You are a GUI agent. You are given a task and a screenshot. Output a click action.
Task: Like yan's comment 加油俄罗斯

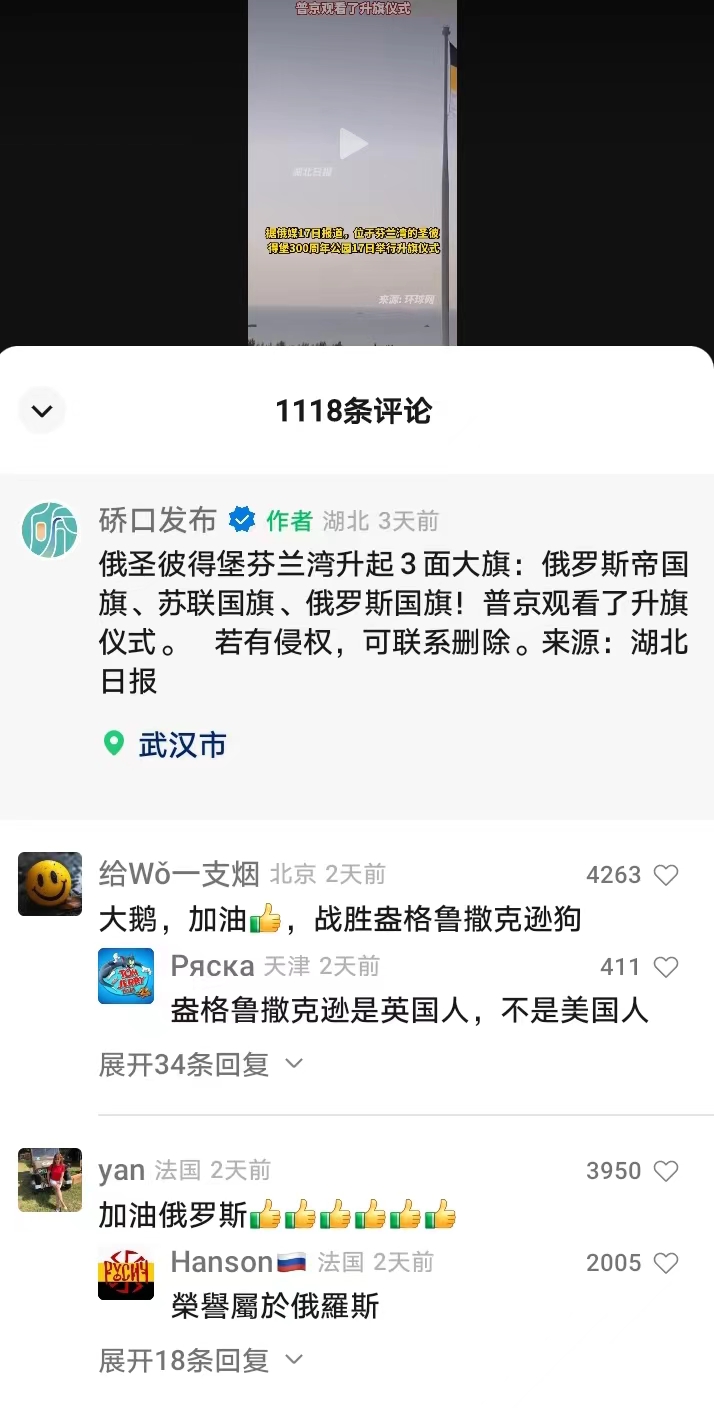666,1171
